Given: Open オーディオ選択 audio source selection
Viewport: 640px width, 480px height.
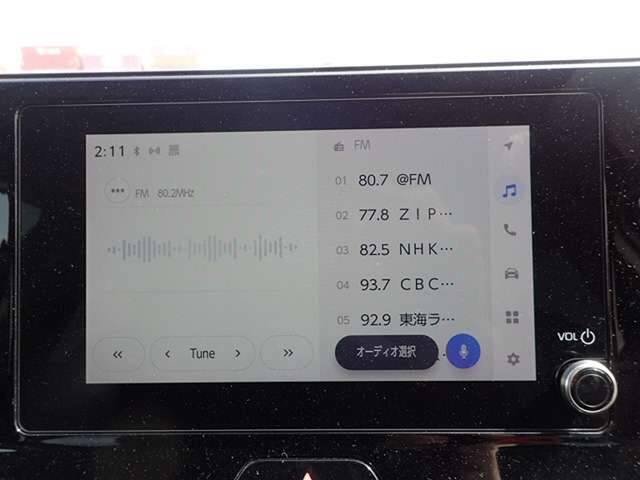Looking at the screenshot, I should (x=386, y=352).
